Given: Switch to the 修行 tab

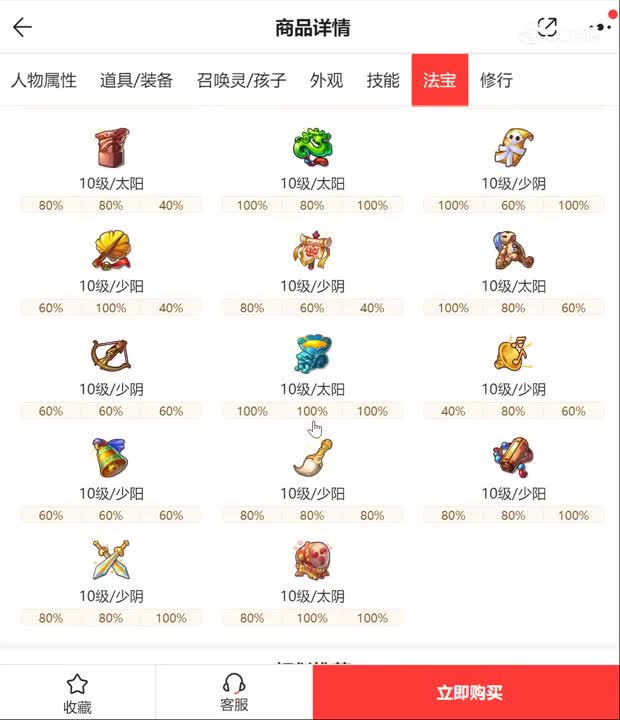Looking at the screenshot, I should [x=496, y=81].
